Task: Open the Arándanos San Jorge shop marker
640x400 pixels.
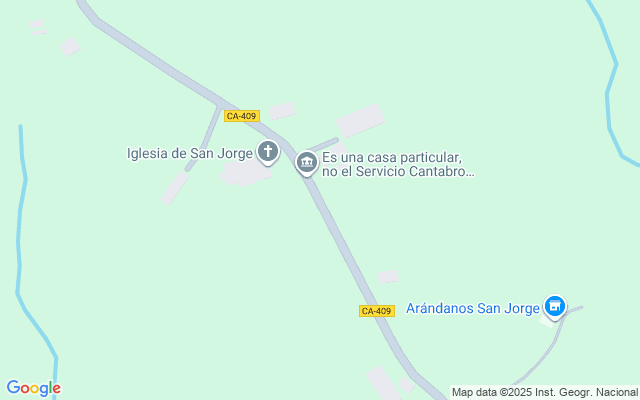Action: pyautogui.click(x=555, y=307)
